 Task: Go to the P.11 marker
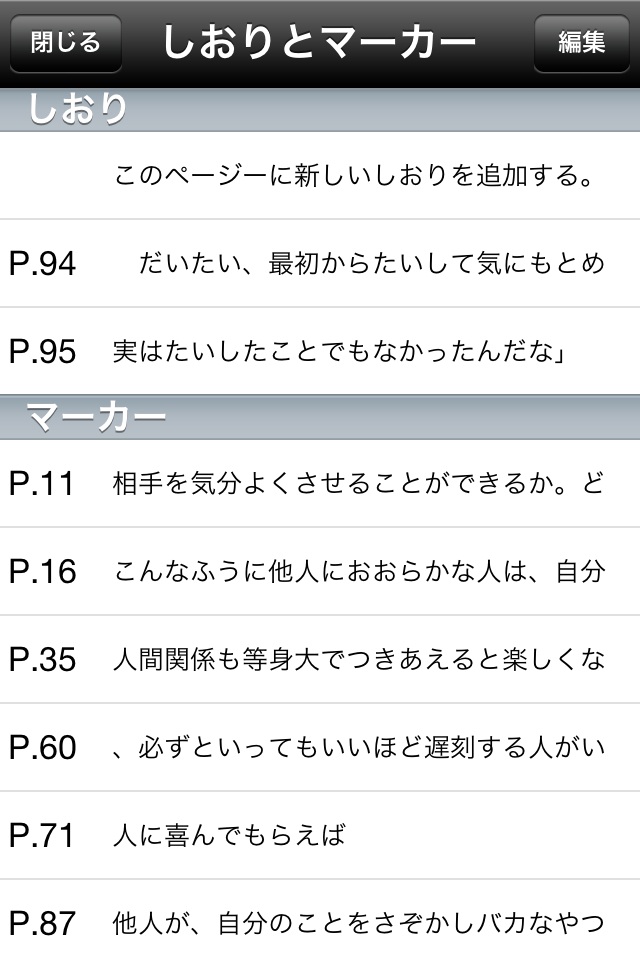pos(320,484)
